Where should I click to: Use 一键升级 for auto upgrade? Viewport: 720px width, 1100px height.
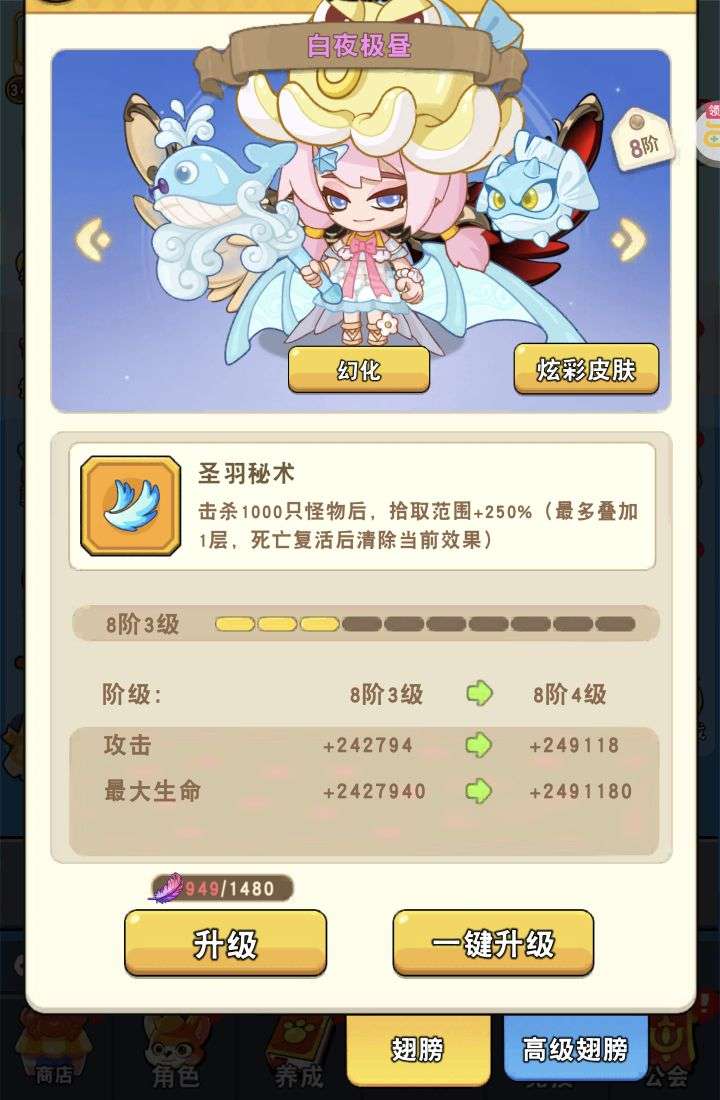pyautogui.click(x=493, y=943)
